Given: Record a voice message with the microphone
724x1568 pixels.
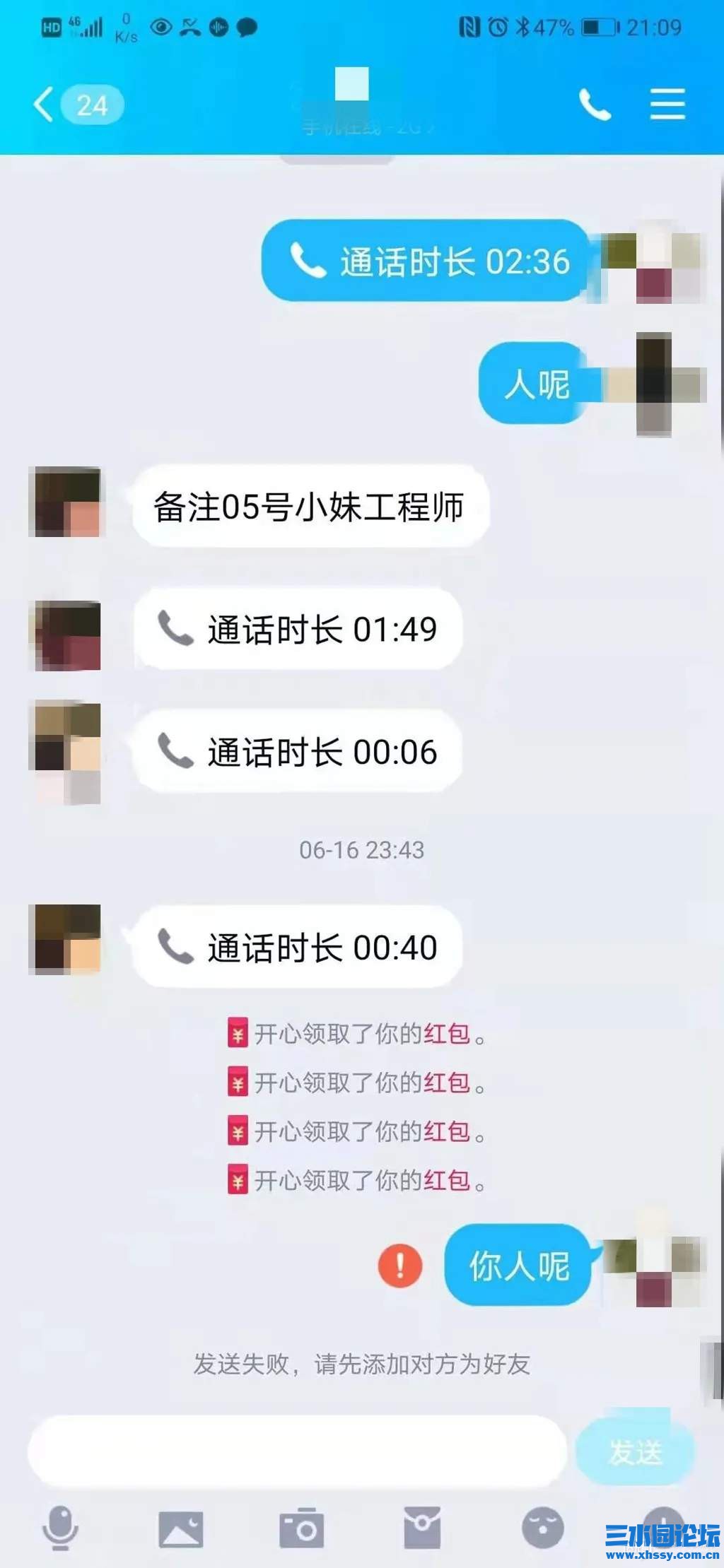Looking at the screenshot, I should click(x=60, y=1528).
